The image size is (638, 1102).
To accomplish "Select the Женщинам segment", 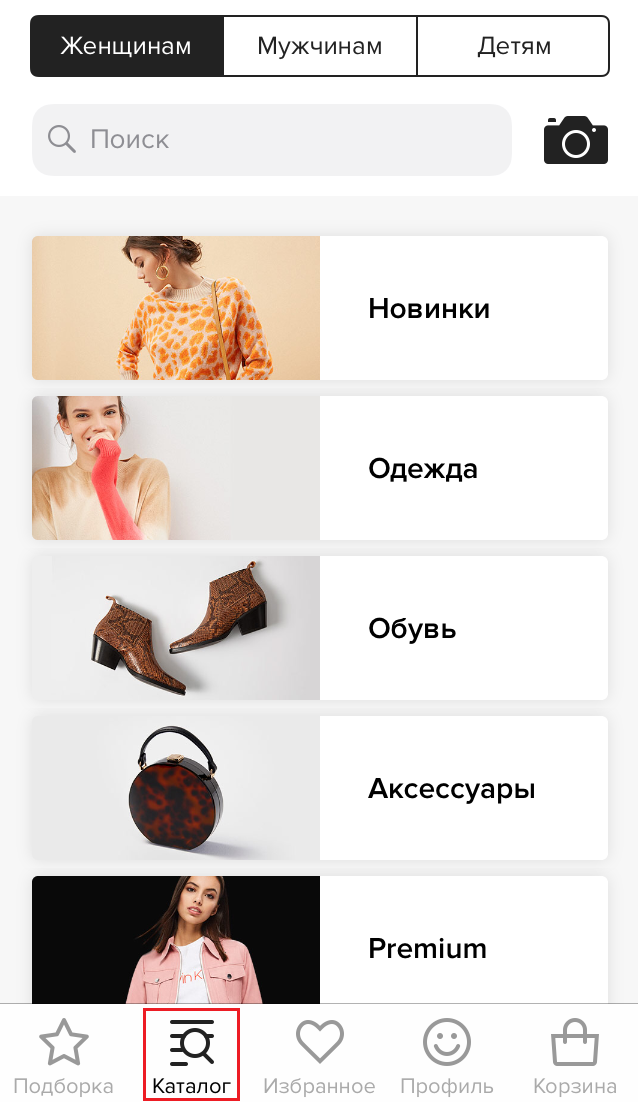I will point(126,46).
